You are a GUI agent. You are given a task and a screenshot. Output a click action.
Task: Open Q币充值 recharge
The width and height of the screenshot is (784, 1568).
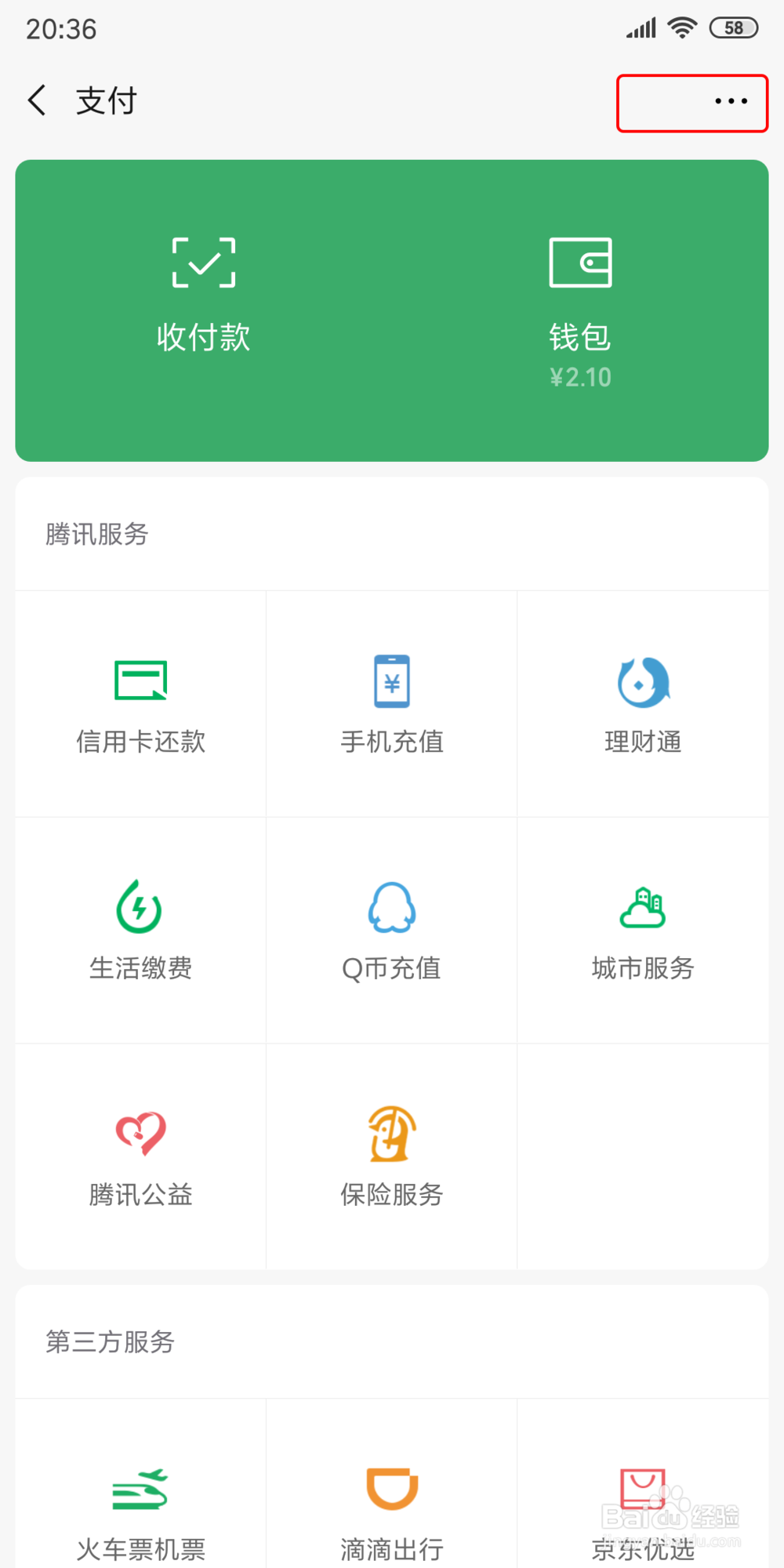tap(392, 931)
